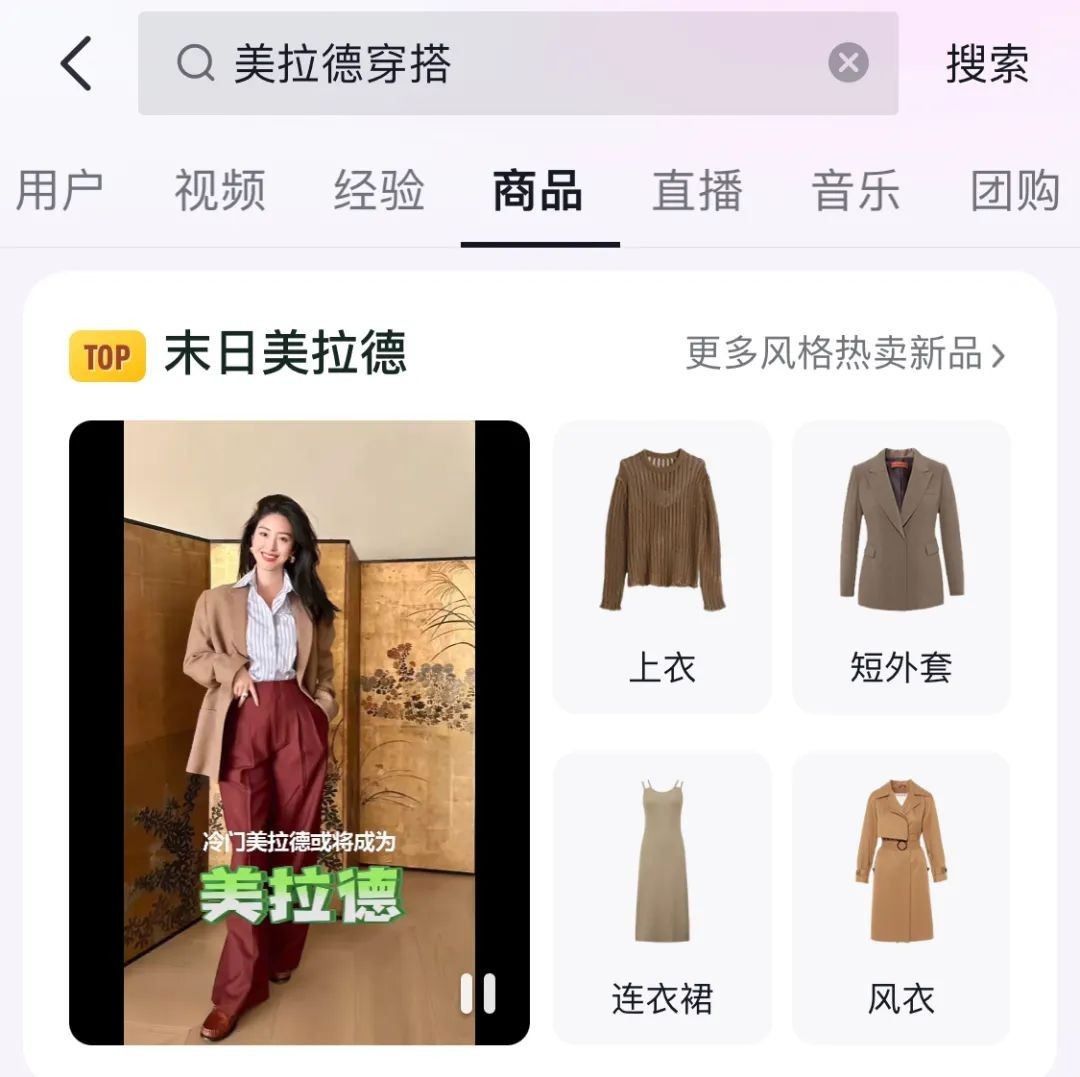1080x1077 pixels.
Task: Open the 美拉德 outfit video
Action: [x=298, y=700]
